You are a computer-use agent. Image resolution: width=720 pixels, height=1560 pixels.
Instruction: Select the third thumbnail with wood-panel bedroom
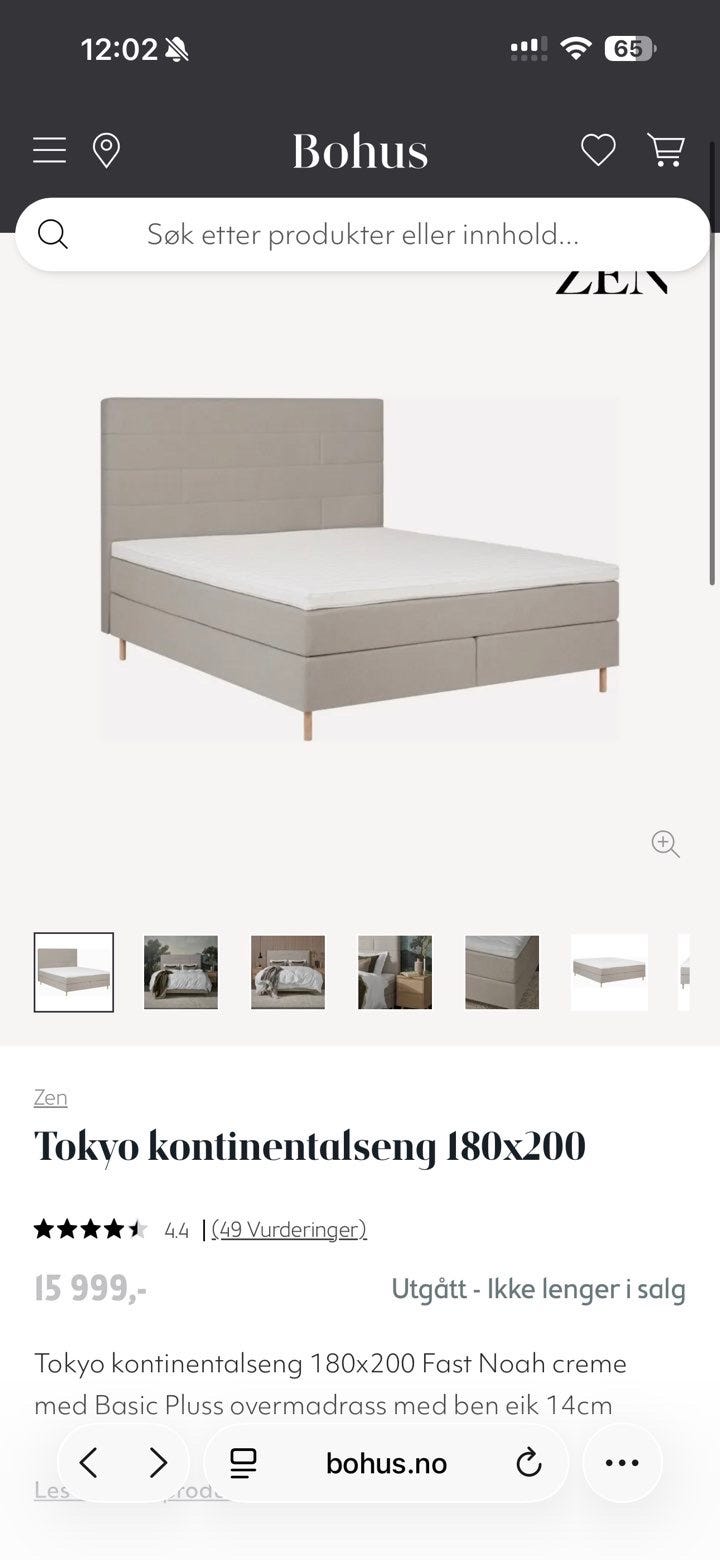coord(288,972)
